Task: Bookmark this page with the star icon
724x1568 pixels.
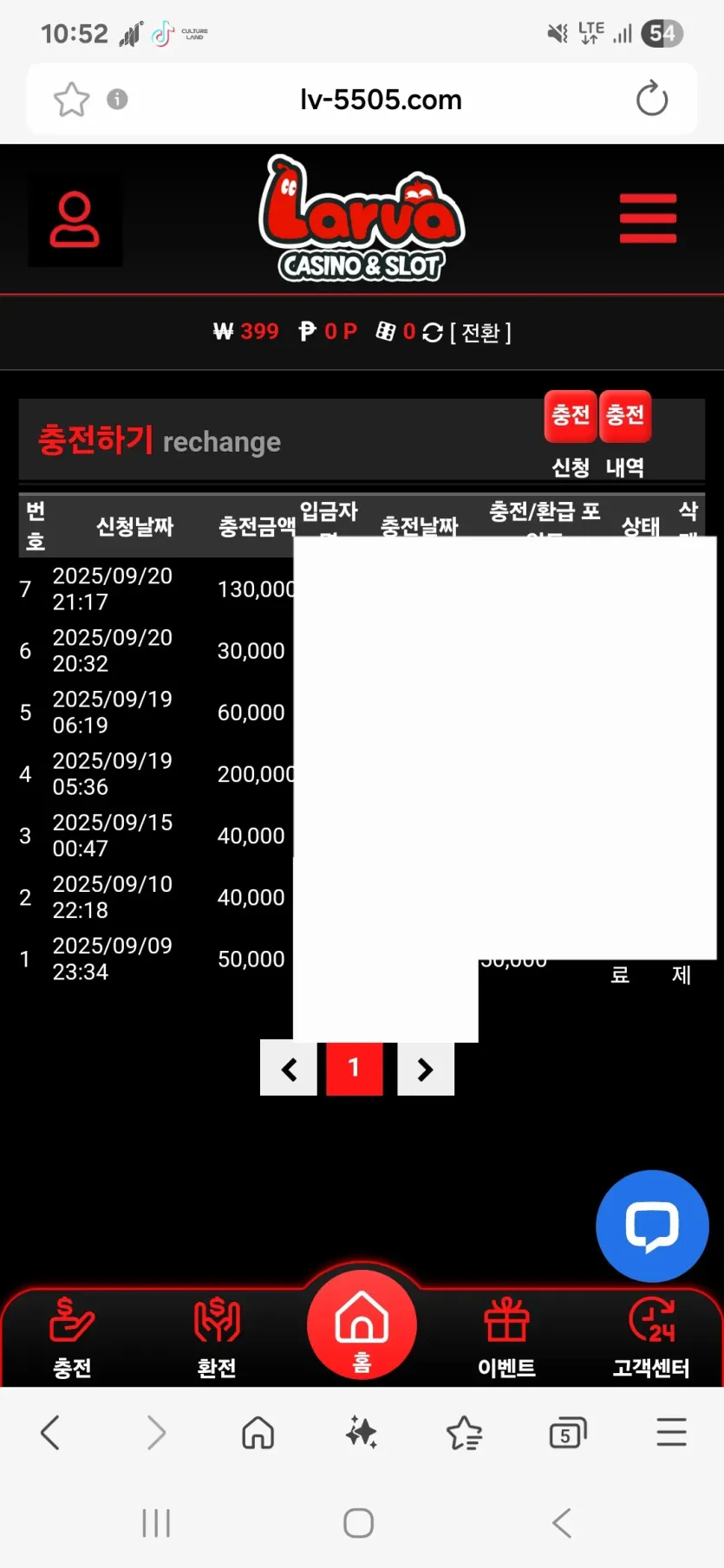Action: pos(71,99)
